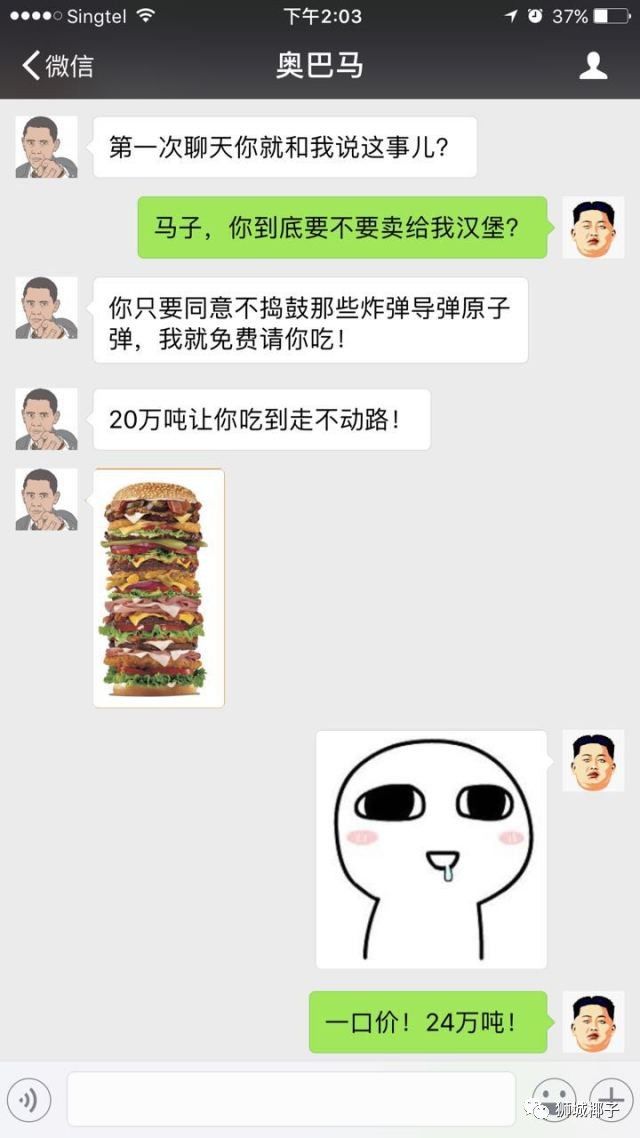Open chat details via the person icon
This screenshot has width=640, height=1138.
pos(594,66)
